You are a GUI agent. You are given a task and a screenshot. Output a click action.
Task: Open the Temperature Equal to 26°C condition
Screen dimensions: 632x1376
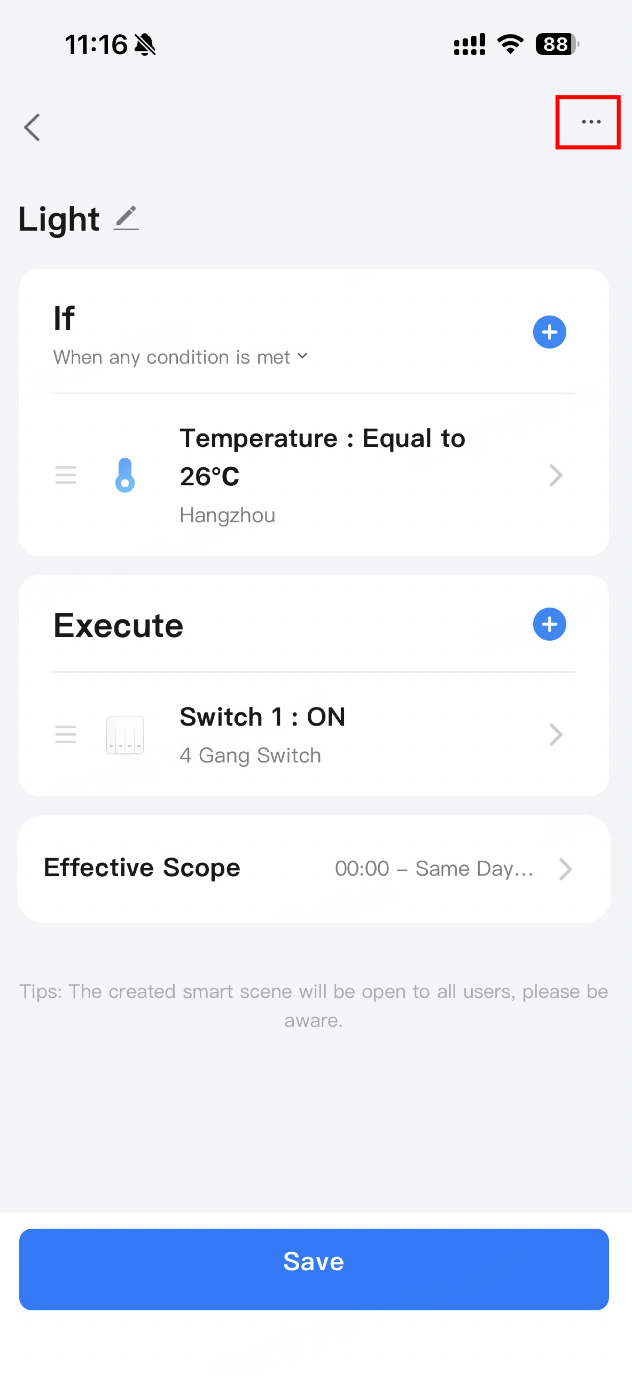click(x=320, y=475)
